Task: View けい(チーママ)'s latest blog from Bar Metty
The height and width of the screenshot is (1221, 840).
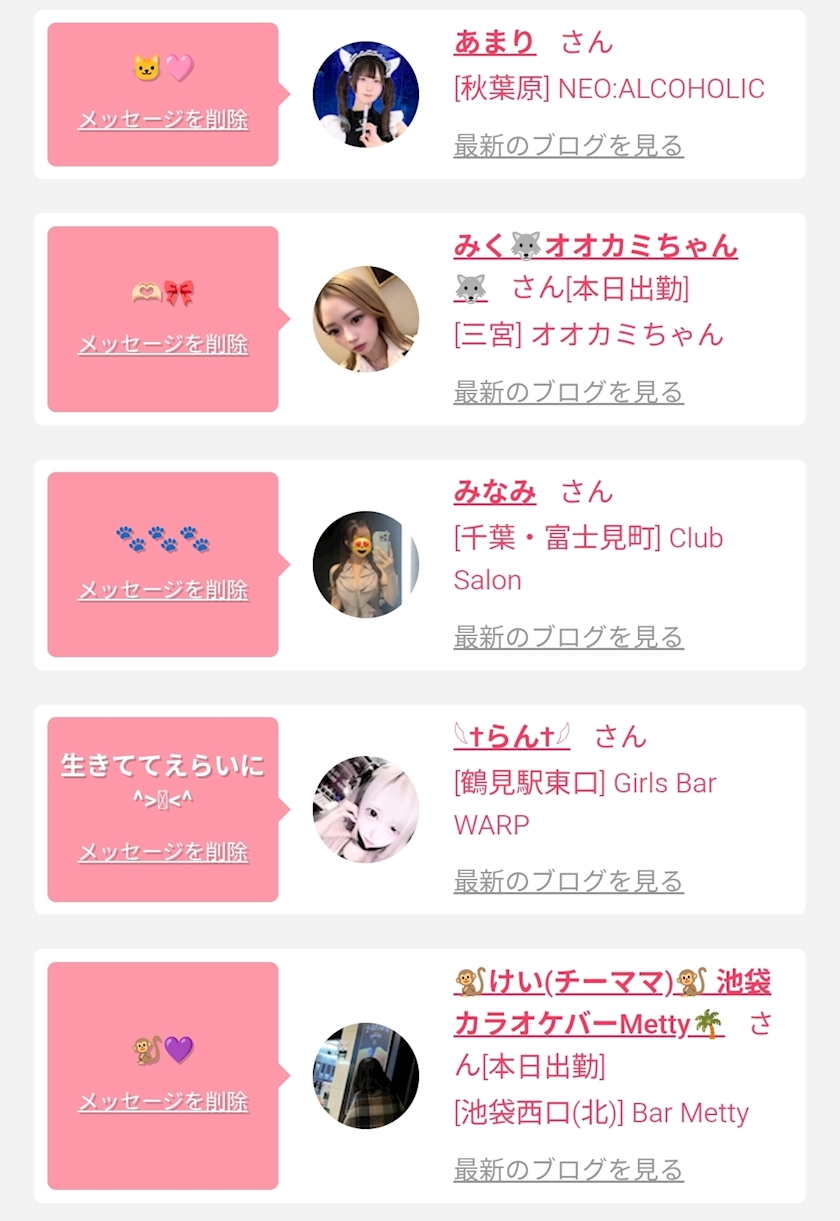Action: [568, 1169]
